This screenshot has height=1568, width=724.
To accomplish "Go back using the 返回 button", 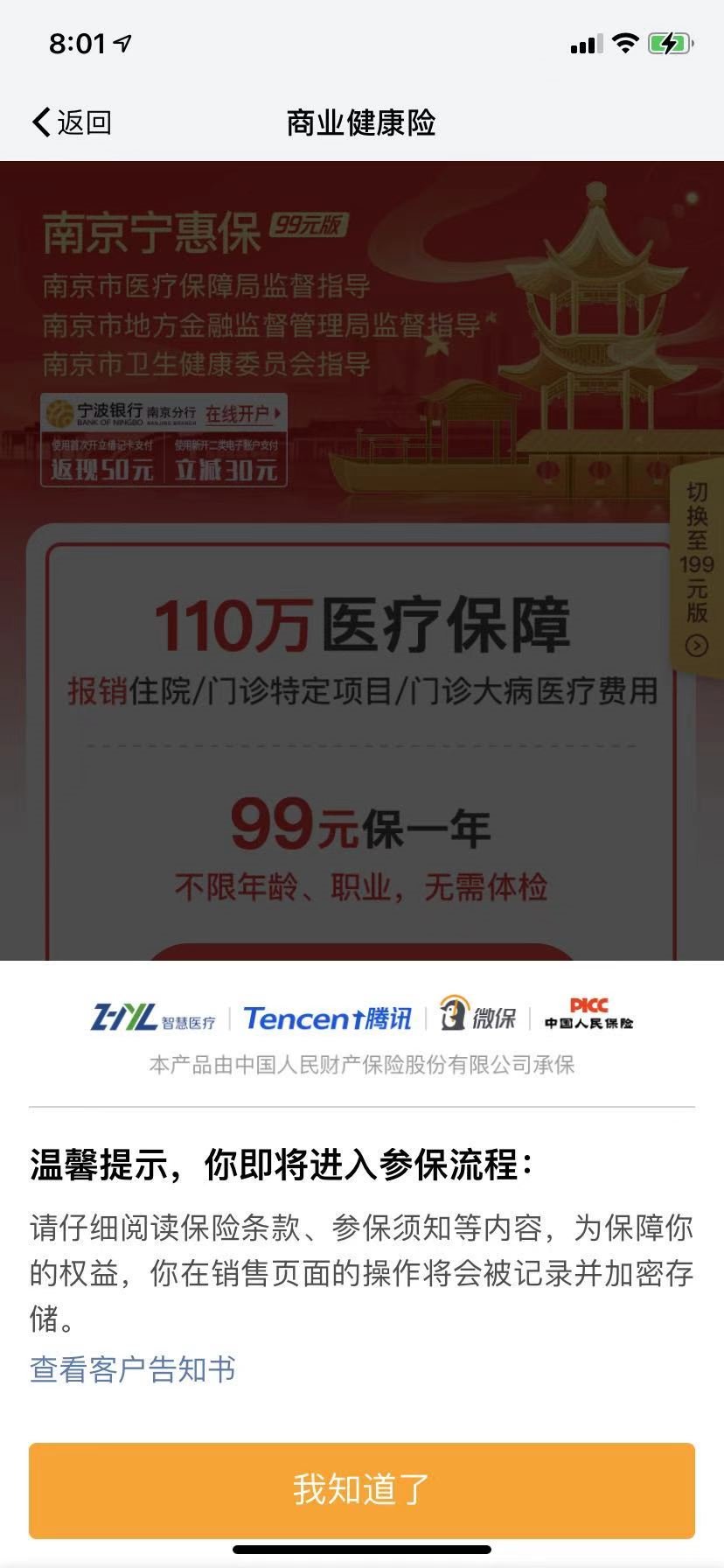I will pos(72,122).
